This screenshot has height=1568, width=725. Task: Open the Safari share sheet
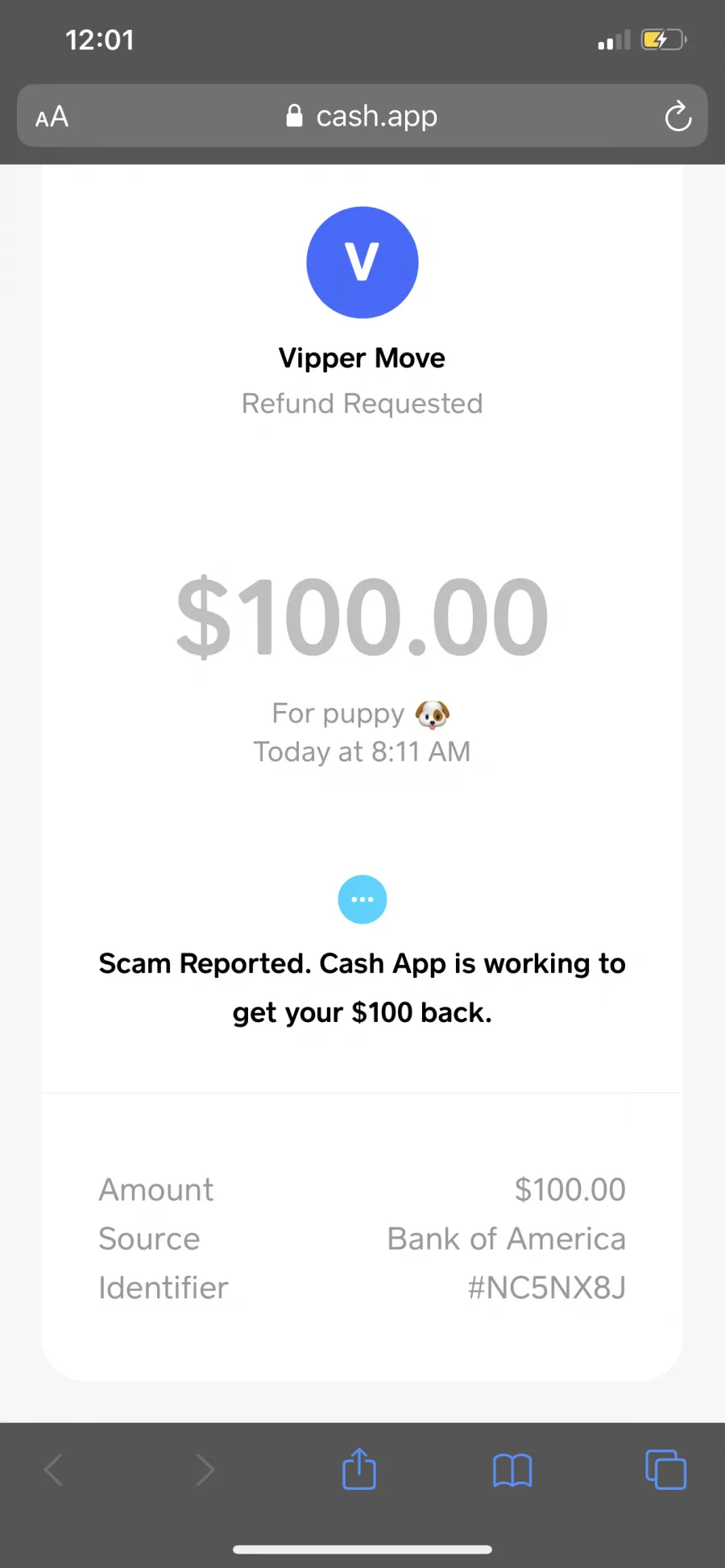click(359, 1468)
